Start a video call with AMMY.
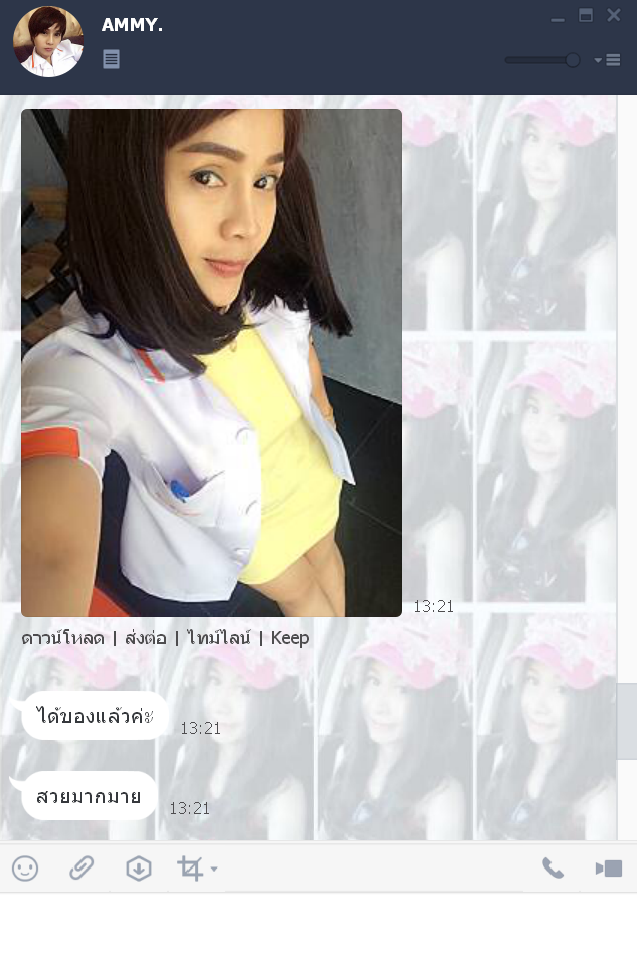Screen dimensions: 637x968 pos(609,868)
